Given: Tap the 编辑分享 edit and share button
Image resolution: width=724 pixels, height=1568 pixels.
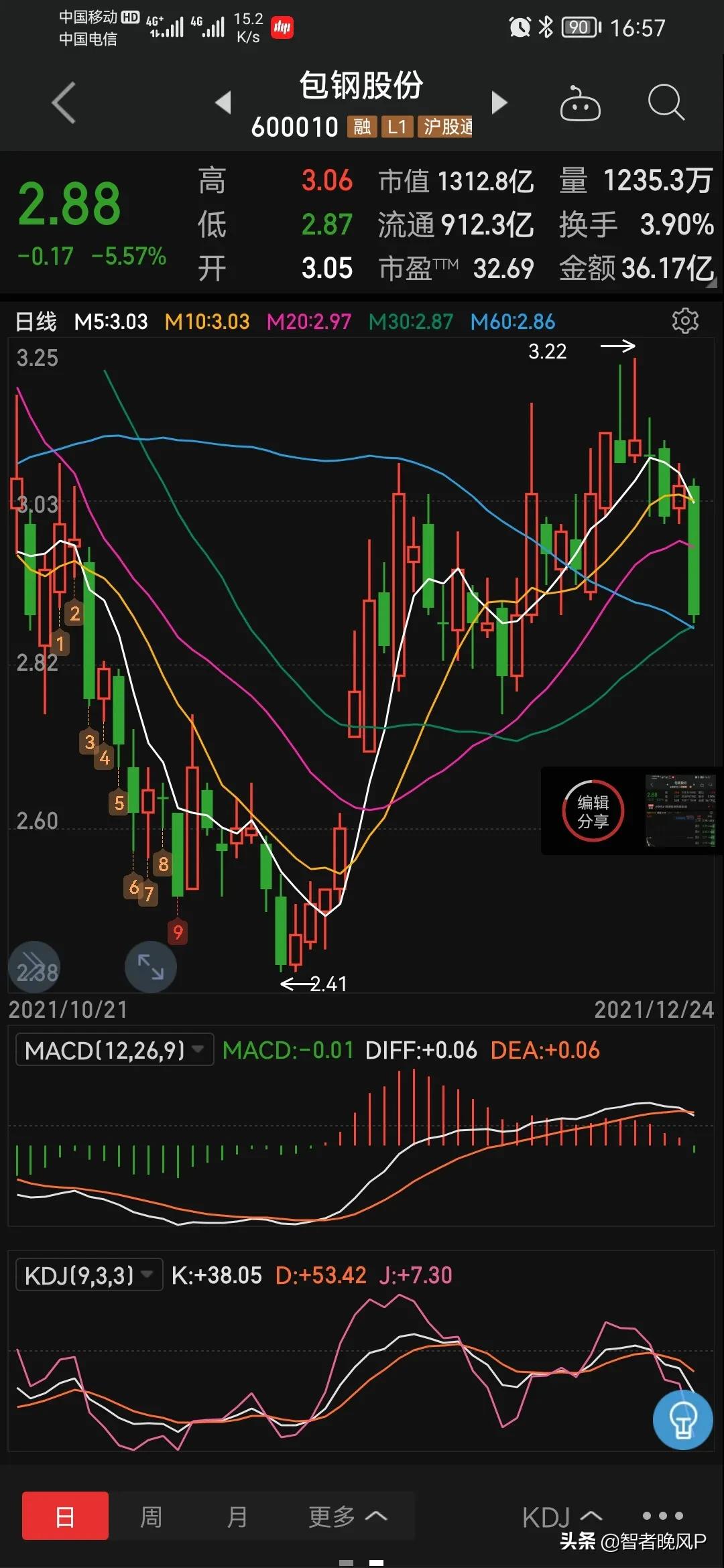Looking at the screenshot, I should [x=593, y=811].
